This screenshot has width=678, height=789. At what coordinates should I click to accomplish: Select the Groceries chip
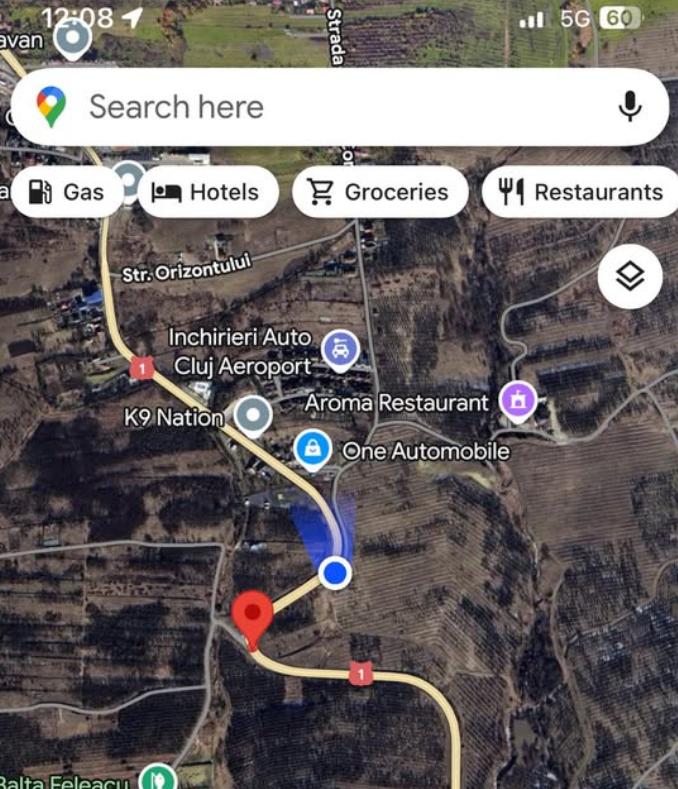pyautogui.click(x=380, y=192)
